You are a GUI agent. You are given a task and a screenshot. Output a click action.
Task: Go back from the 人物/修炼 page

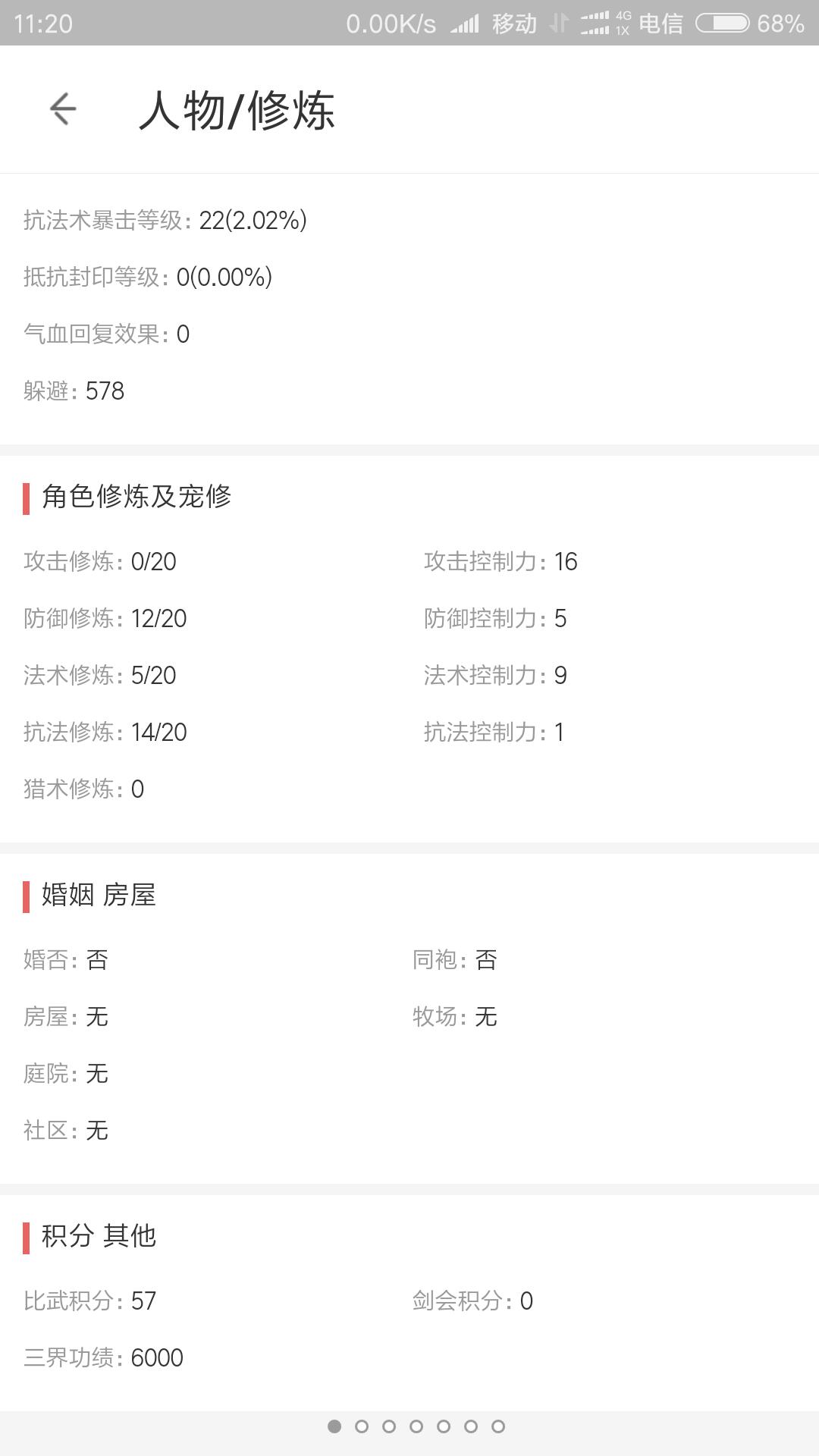(x=63, y=109)
